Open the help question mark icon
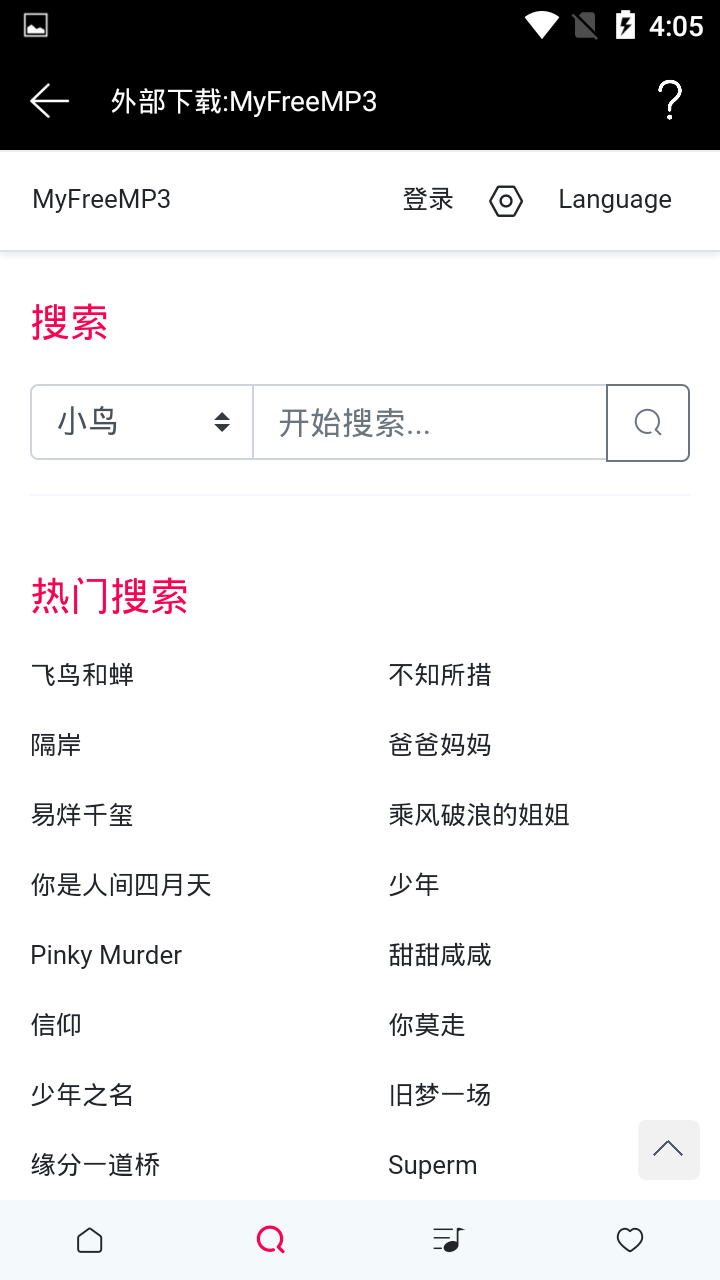This screenshot has height=1280, width=720. click(x=669, y=101)
